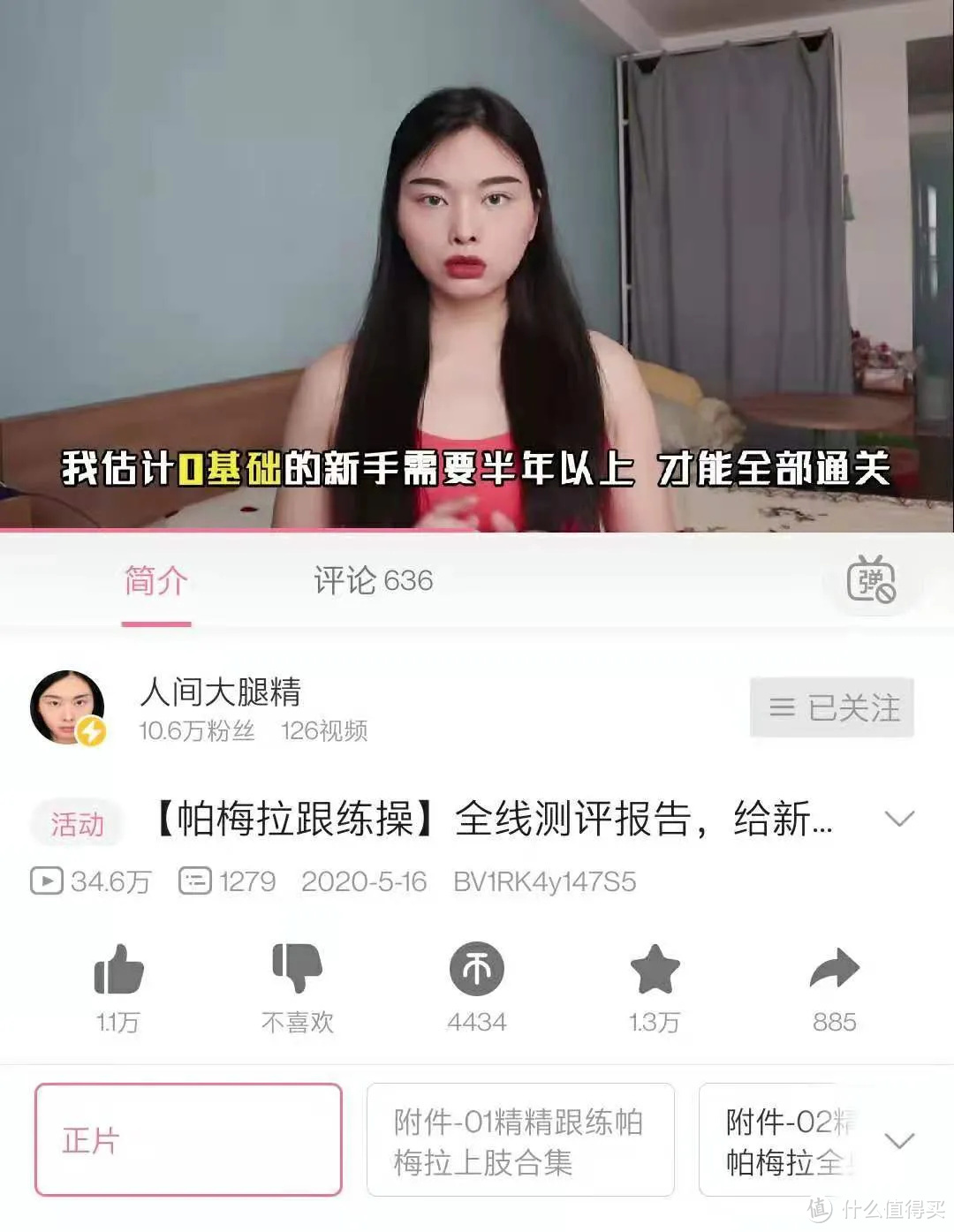This screenshot has height=1232, width=954.
Task: Add the video to favorites star
Action: pos(655,970)
